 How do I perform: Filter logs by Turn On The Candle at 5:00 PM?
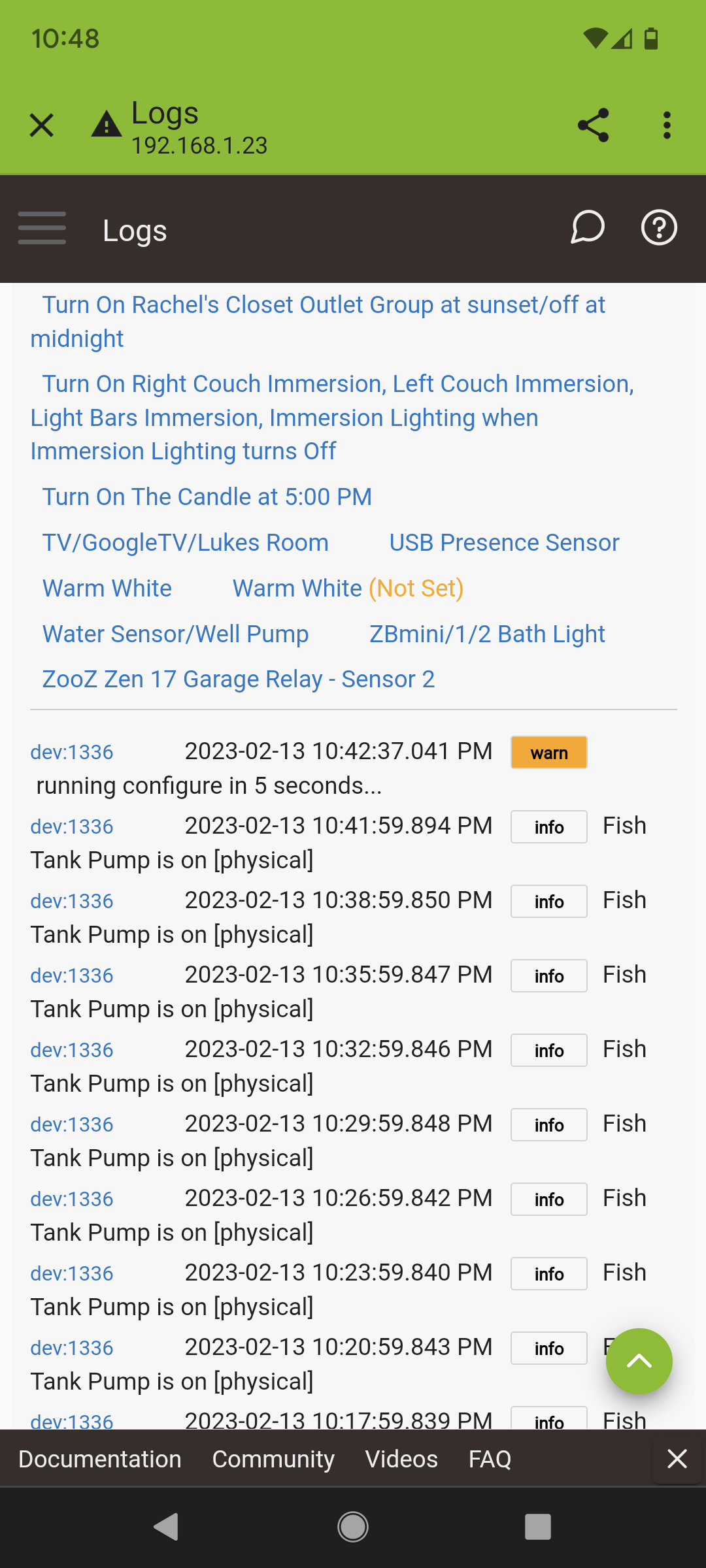point(207,497)
